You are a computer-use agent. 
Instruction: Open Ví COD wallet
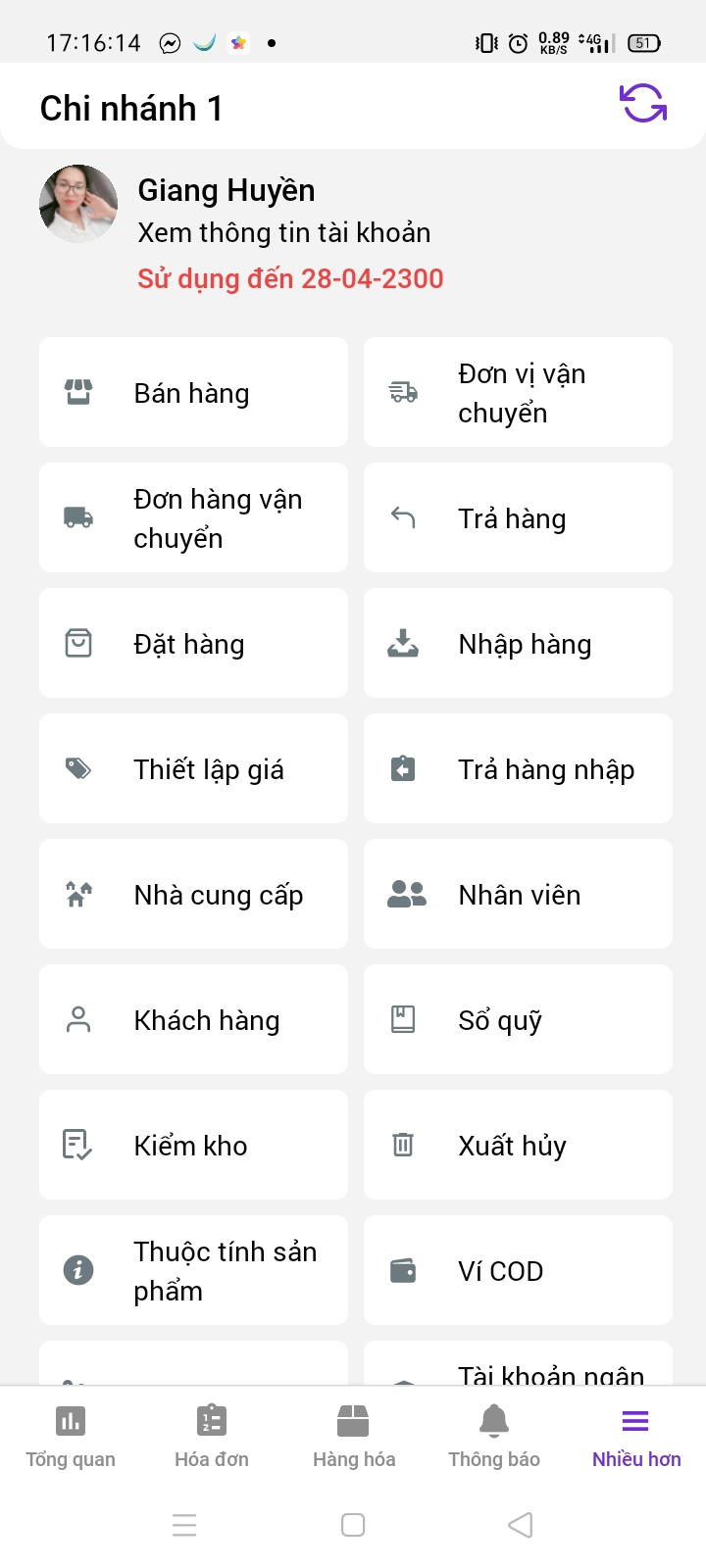point(518,1270)
